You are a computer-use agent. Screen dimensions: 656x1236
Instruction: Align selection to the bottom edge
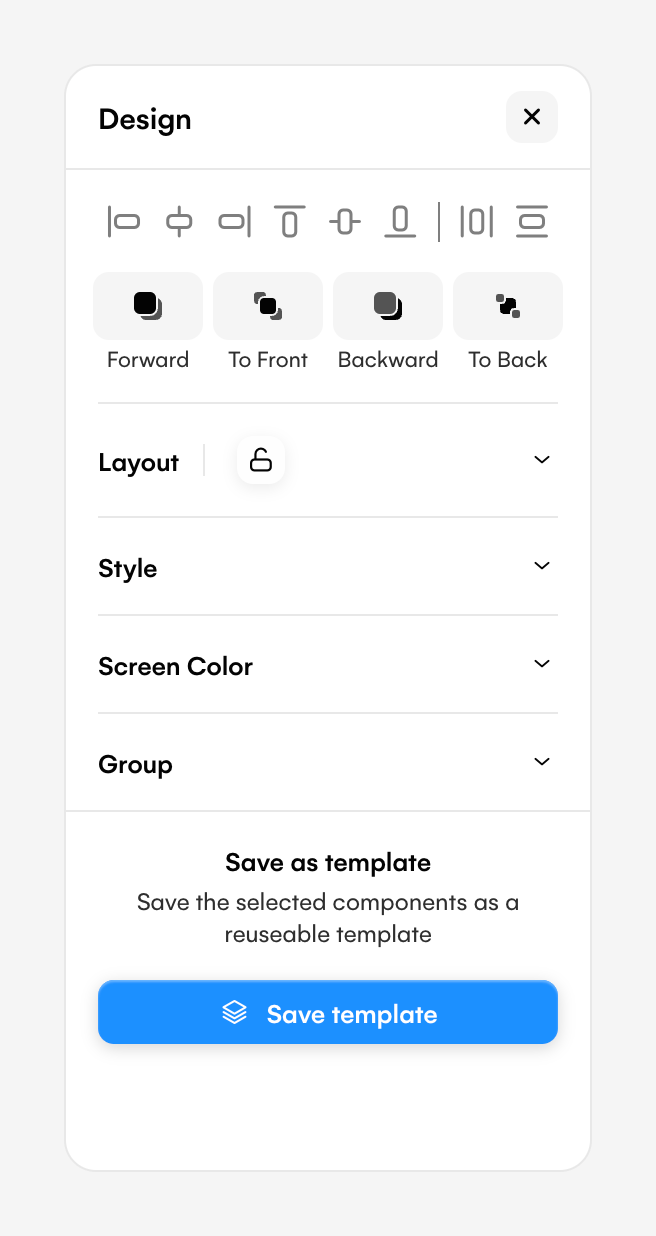(400, 221)
